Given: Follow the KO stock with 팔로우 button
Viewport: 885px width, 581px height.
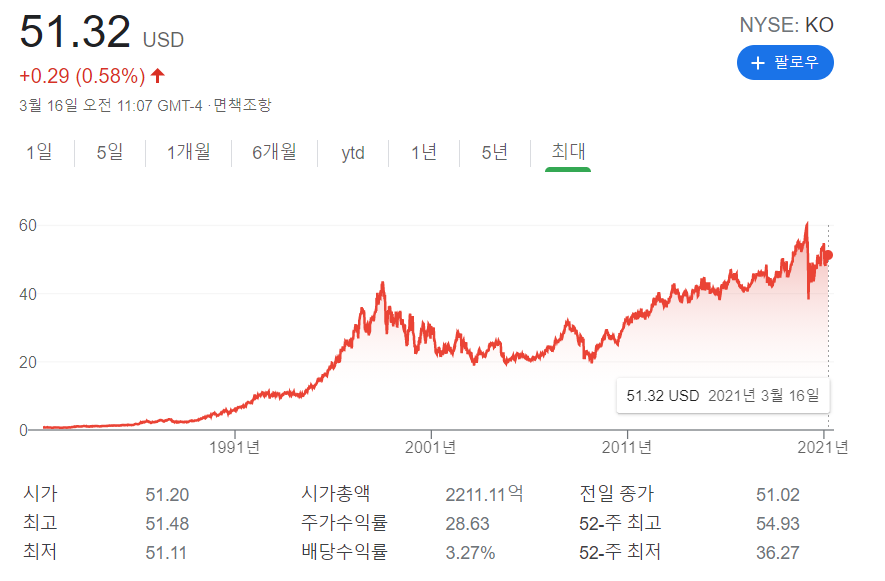Looking at the screenshot, I should tap(785, 62).
